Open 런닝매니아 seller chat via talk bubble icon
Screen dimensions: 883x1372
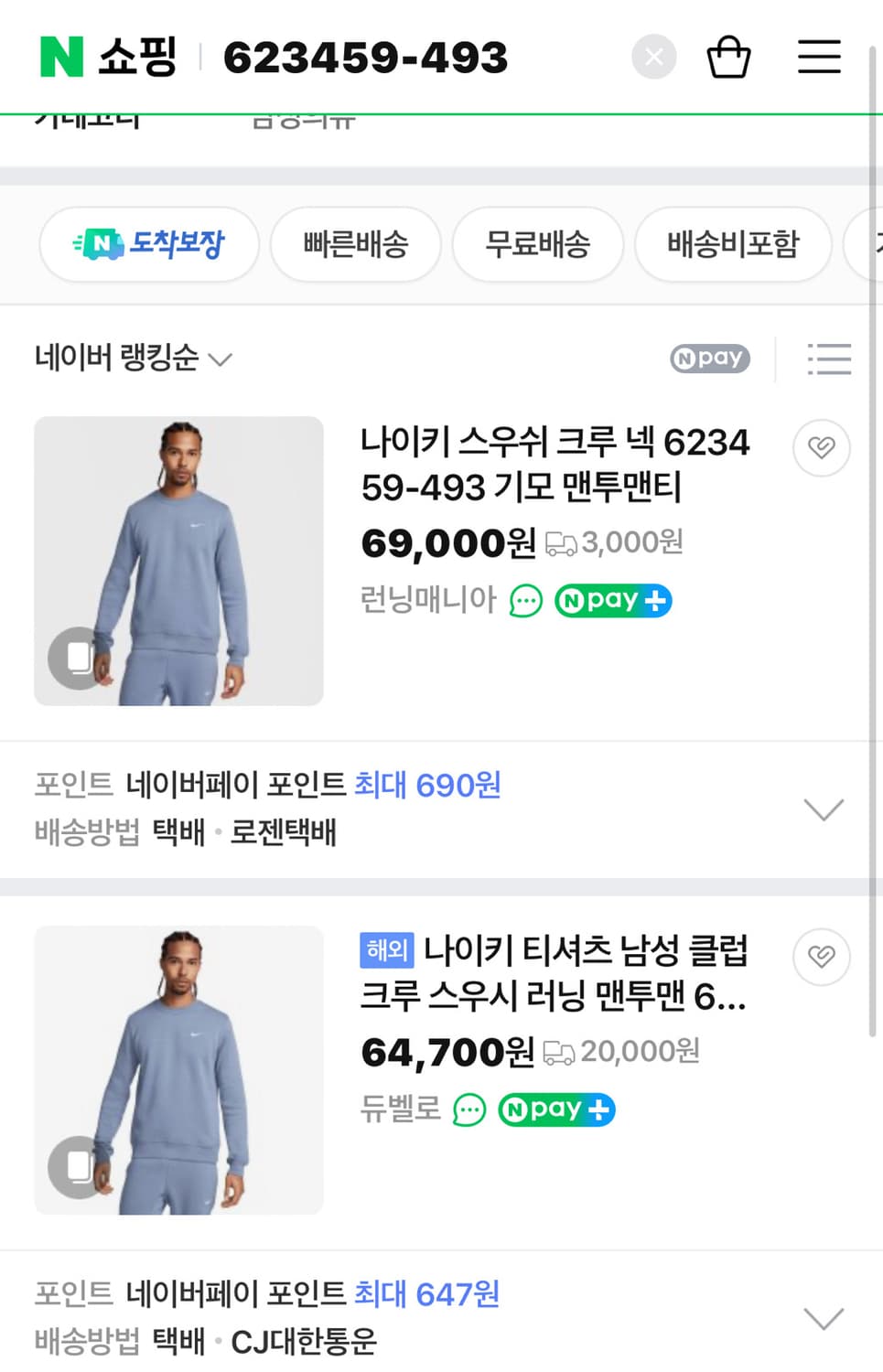tap(524, 601)
